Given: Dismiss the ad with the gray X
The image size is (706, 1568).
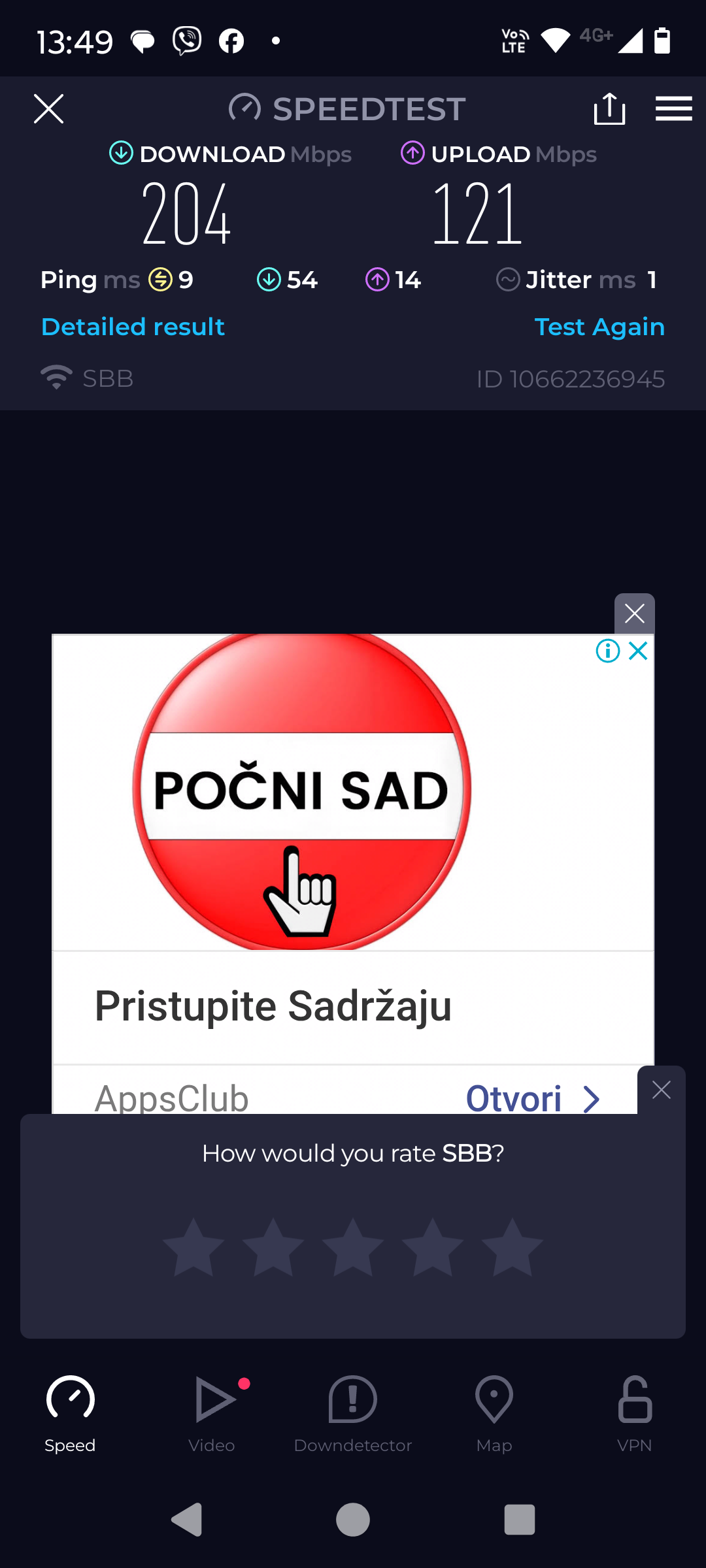Looking at the screenshot, I should (634, 613).
